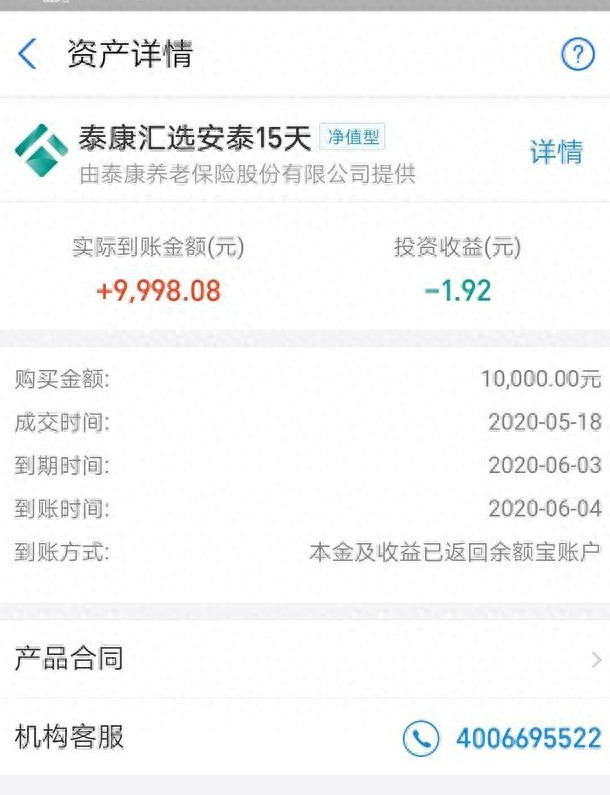Call 机构客服 at 4006695522
Image resolution: width=610 pixels, height=795 pixels.
click(502, 738)
